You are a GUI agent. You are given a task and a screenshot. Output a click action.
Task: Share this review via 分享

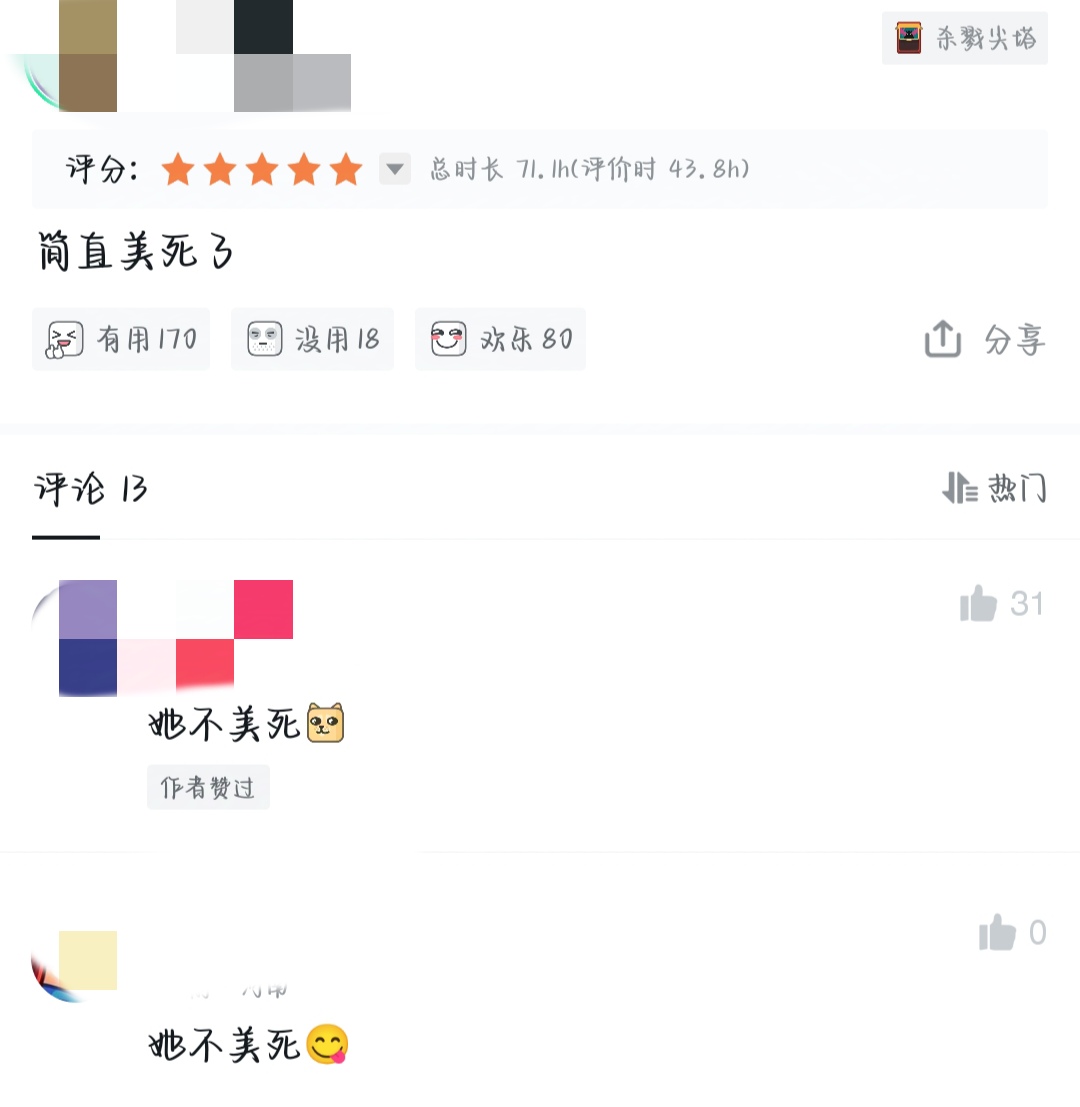click(x=985, y=340)
